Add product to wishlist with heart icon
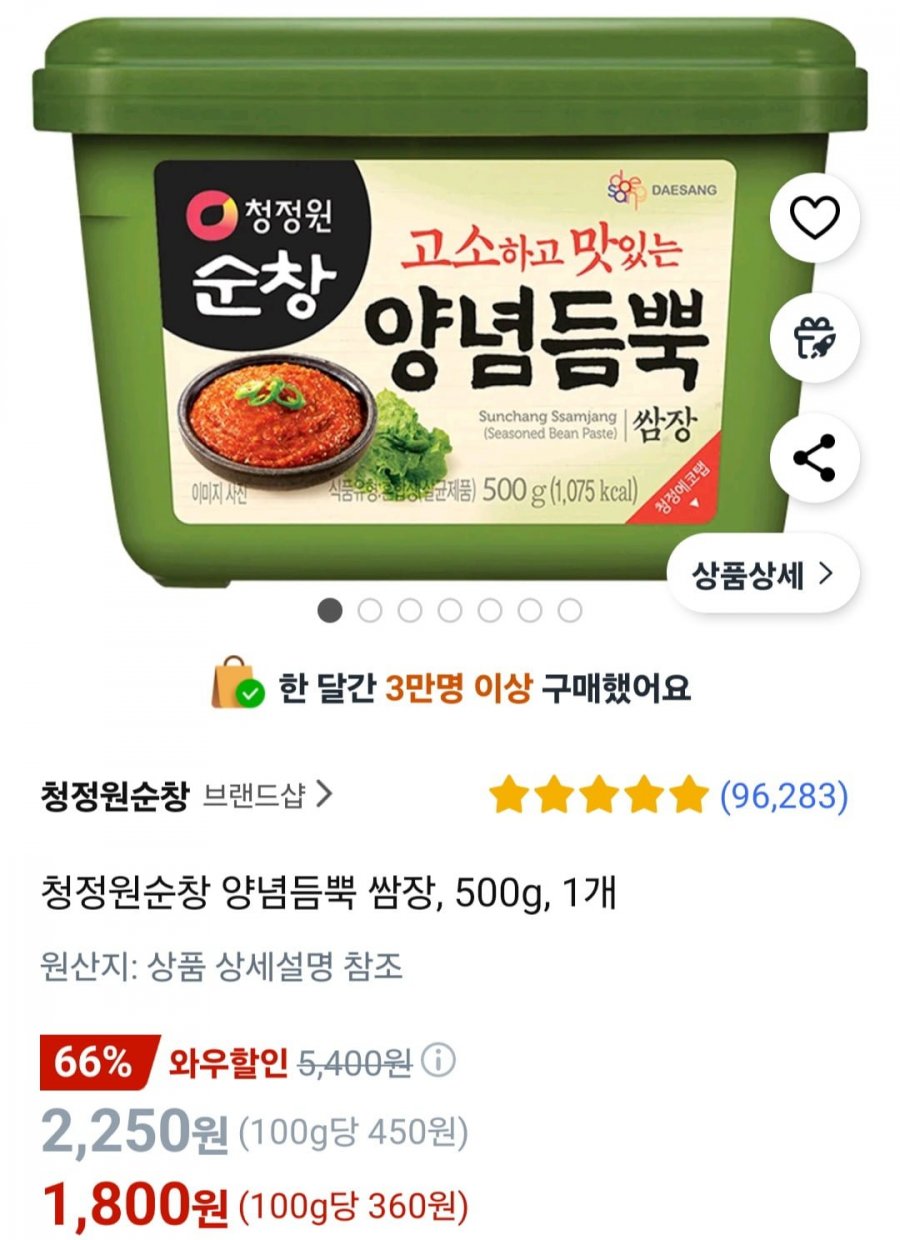Screen dimensions: 900x1240 [814, 217]
